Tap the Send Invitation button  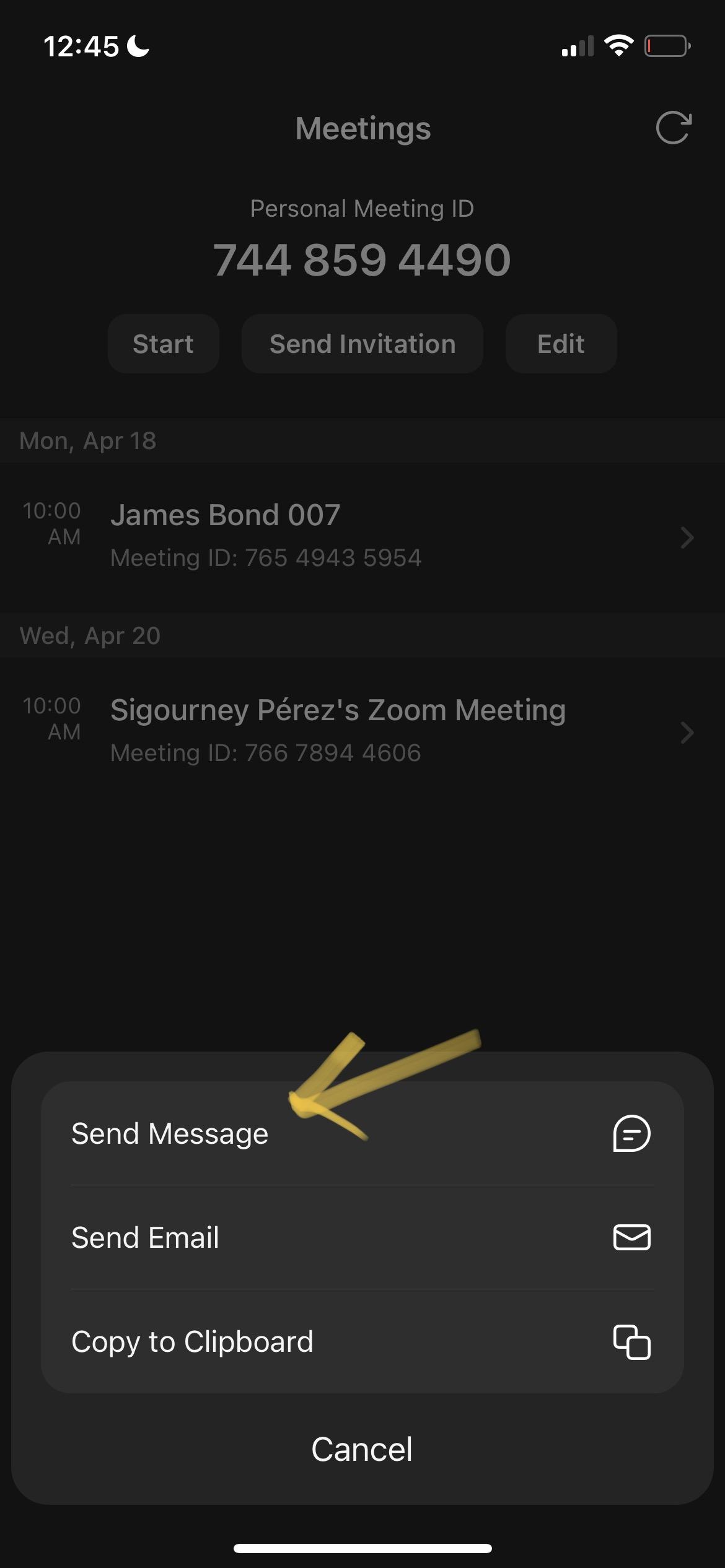(362, 344)
